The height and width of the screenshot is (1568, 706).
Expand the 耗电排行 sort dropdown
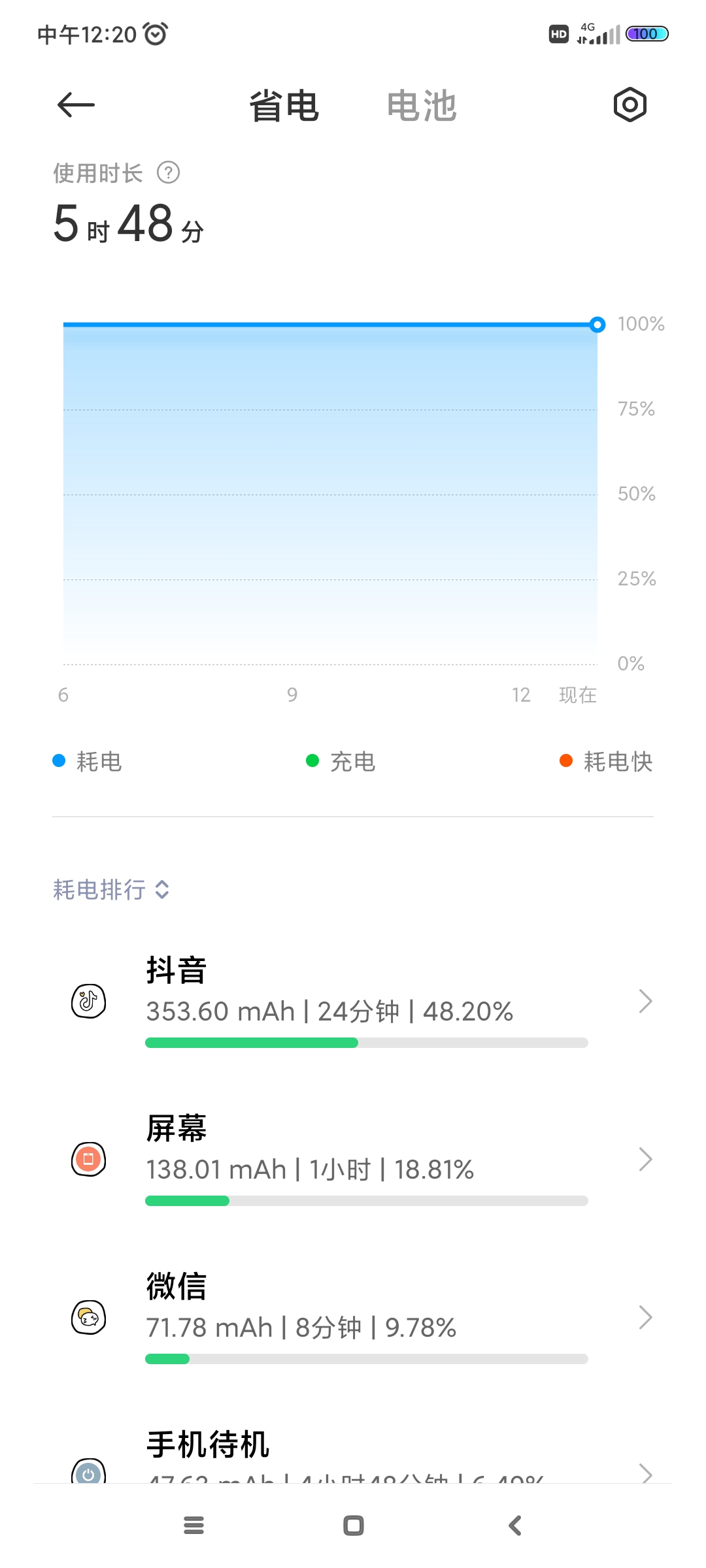pyautogui.click(x=111, y=889)
